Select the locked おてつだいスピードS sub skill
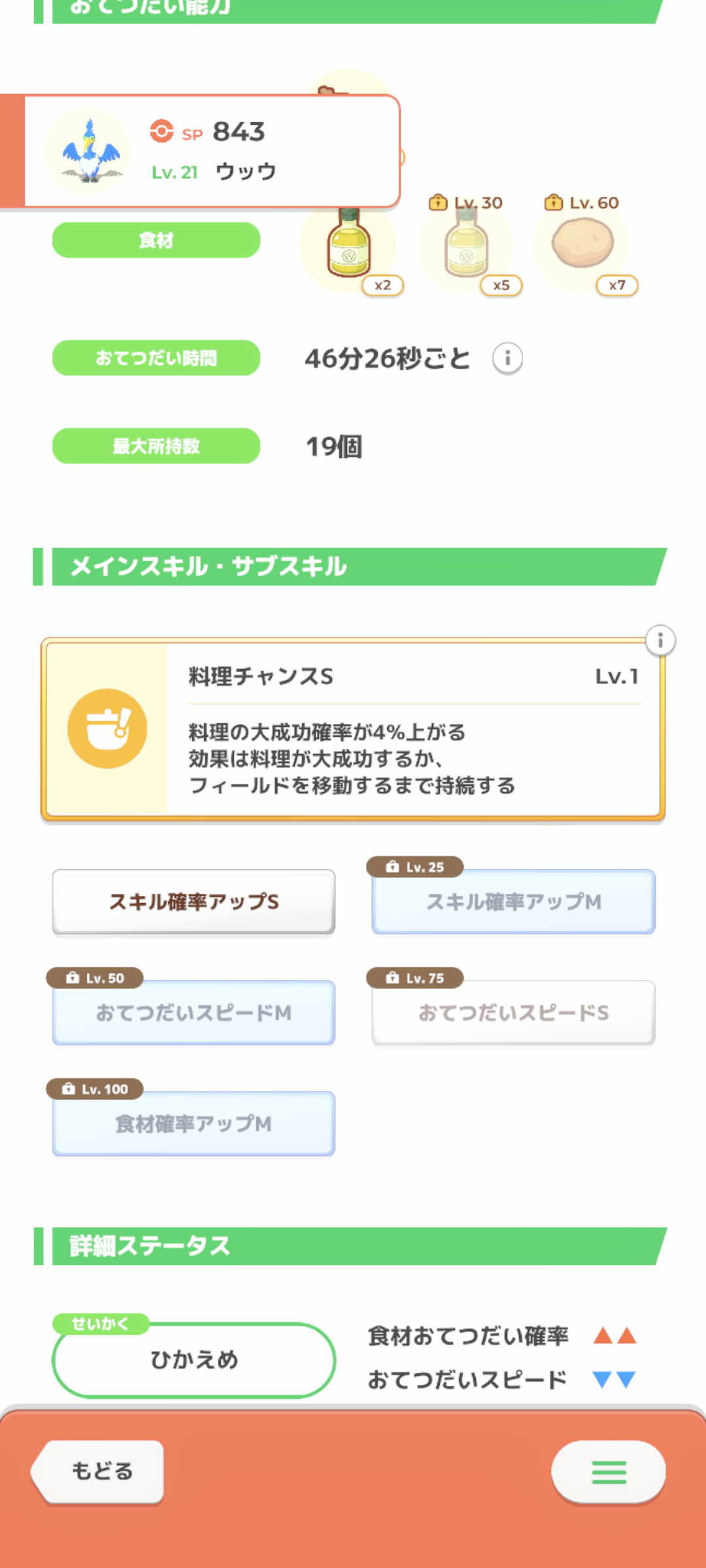Viewport: 706px width, 1568px height. coord(513,1013)
